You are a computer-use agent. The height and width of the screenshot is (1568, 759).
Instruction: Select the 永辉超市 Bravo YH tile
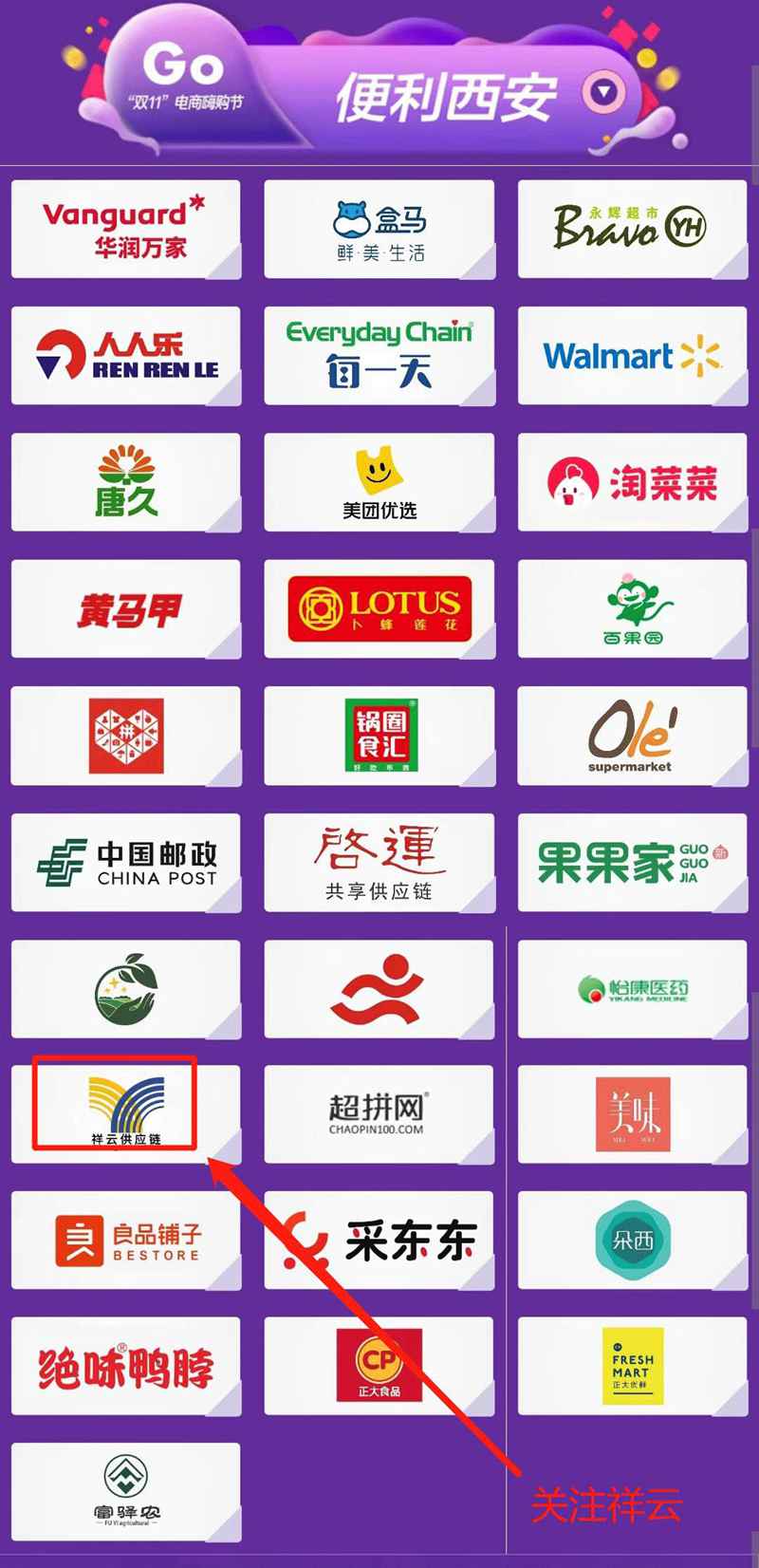click(632, 229)
